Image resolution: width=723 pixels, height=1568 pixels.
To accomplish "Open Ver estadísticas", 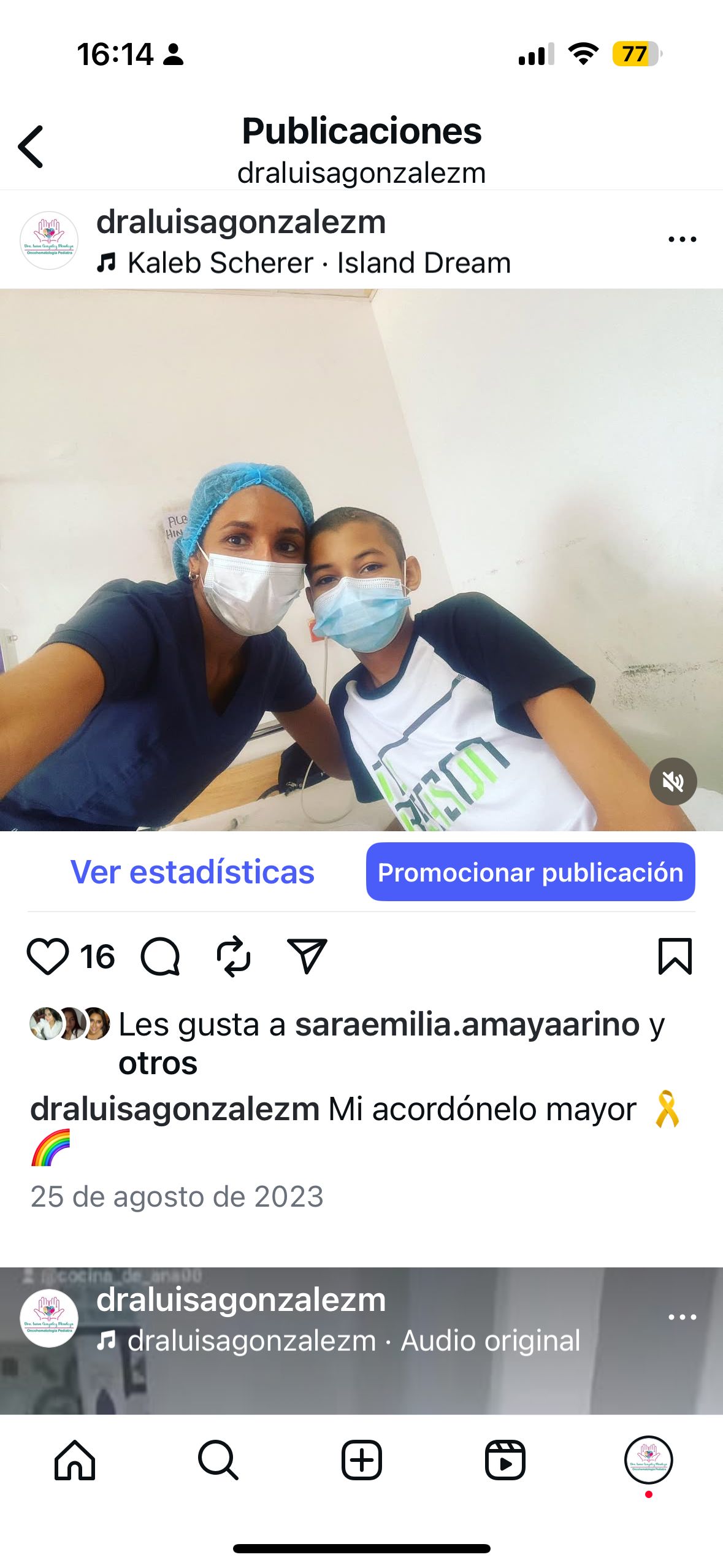I will [x=192, y=872].
